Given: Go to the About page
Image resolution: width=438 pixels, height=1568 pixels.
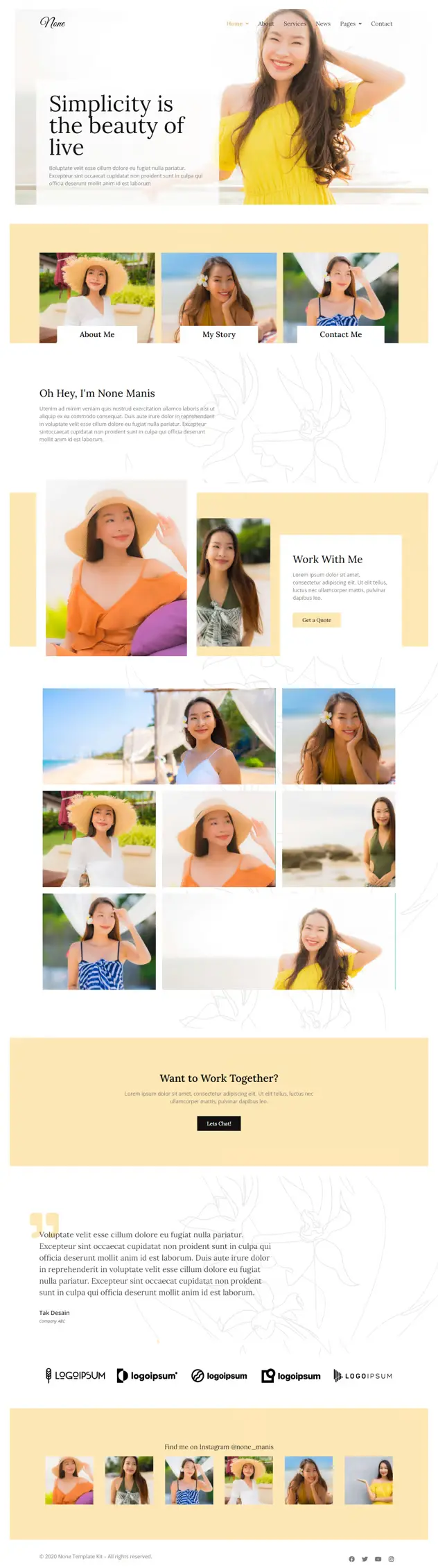Looking at the screenshot, I should 265,24.
